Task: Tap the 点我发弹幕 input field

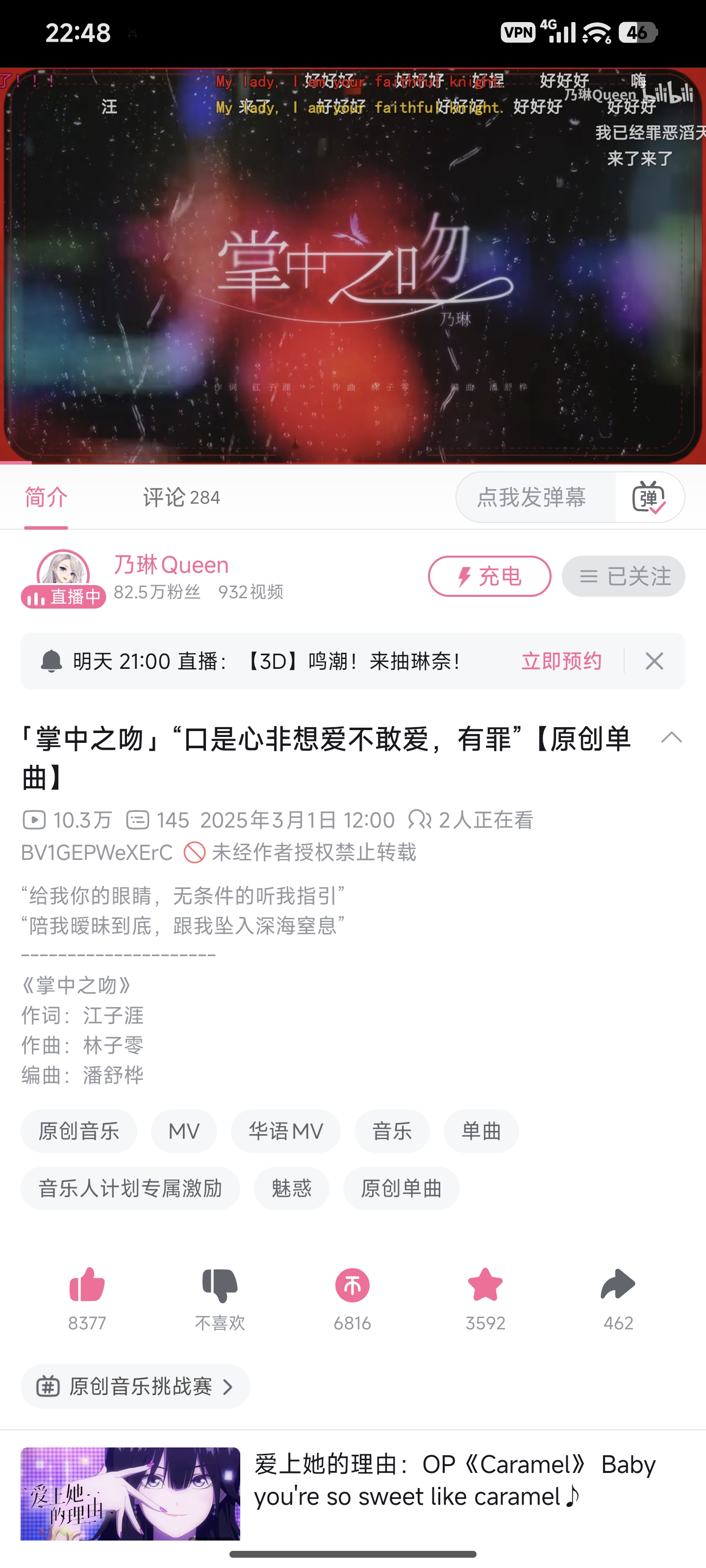Action: (532, 498)
